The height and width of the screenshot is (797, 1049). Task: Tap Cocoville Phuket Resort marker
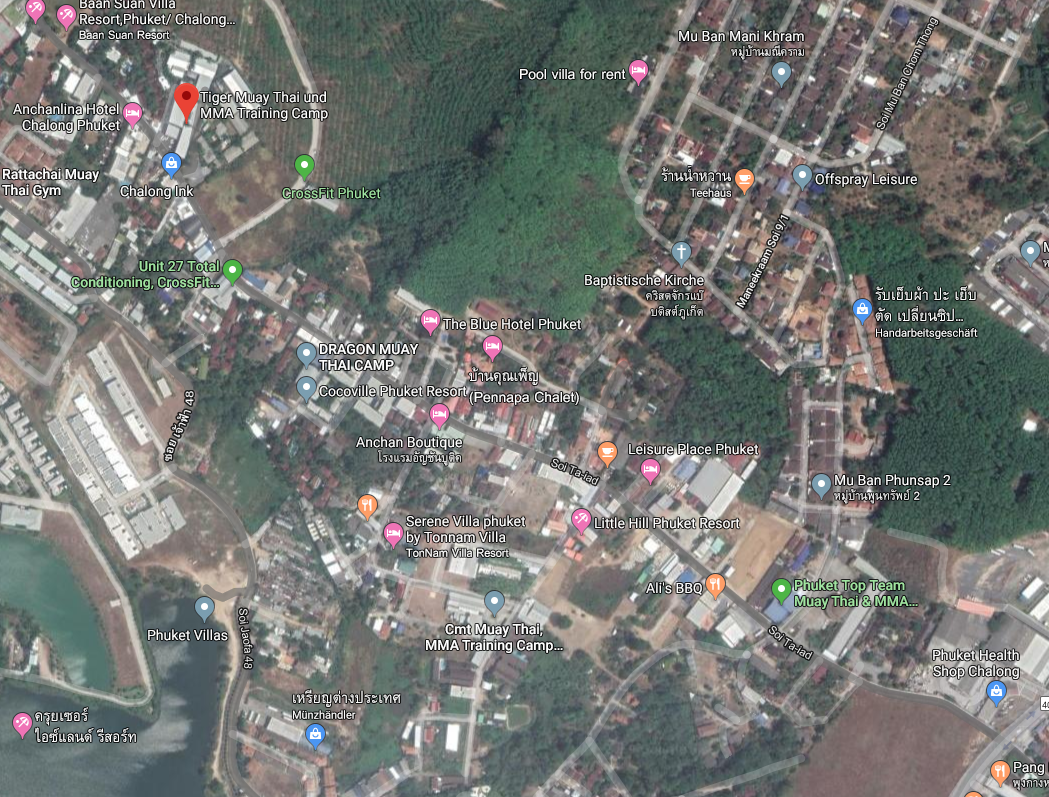tap(306, 388)
